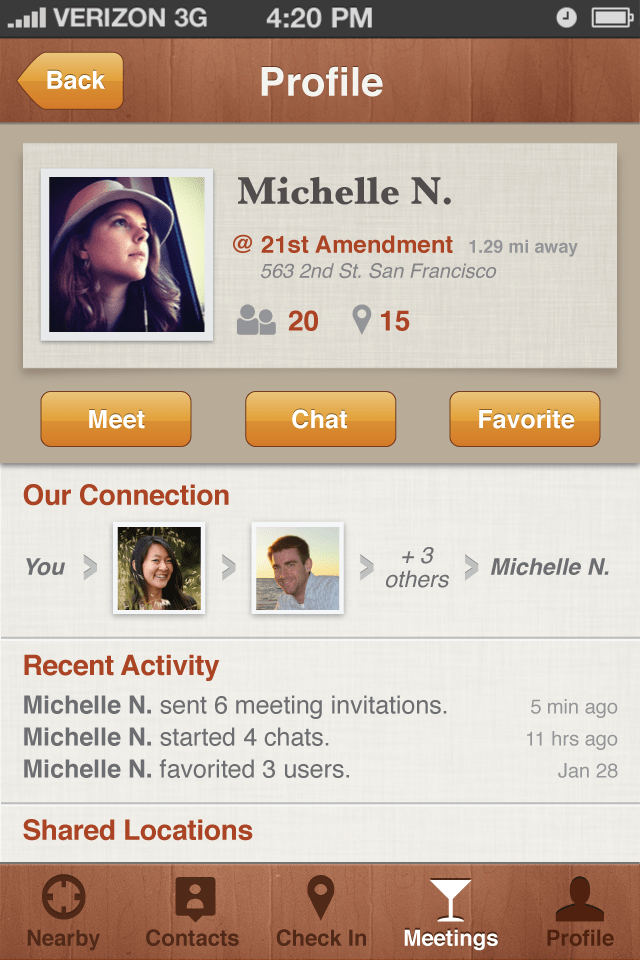Select the Check In tab

[x=321, y=912]
